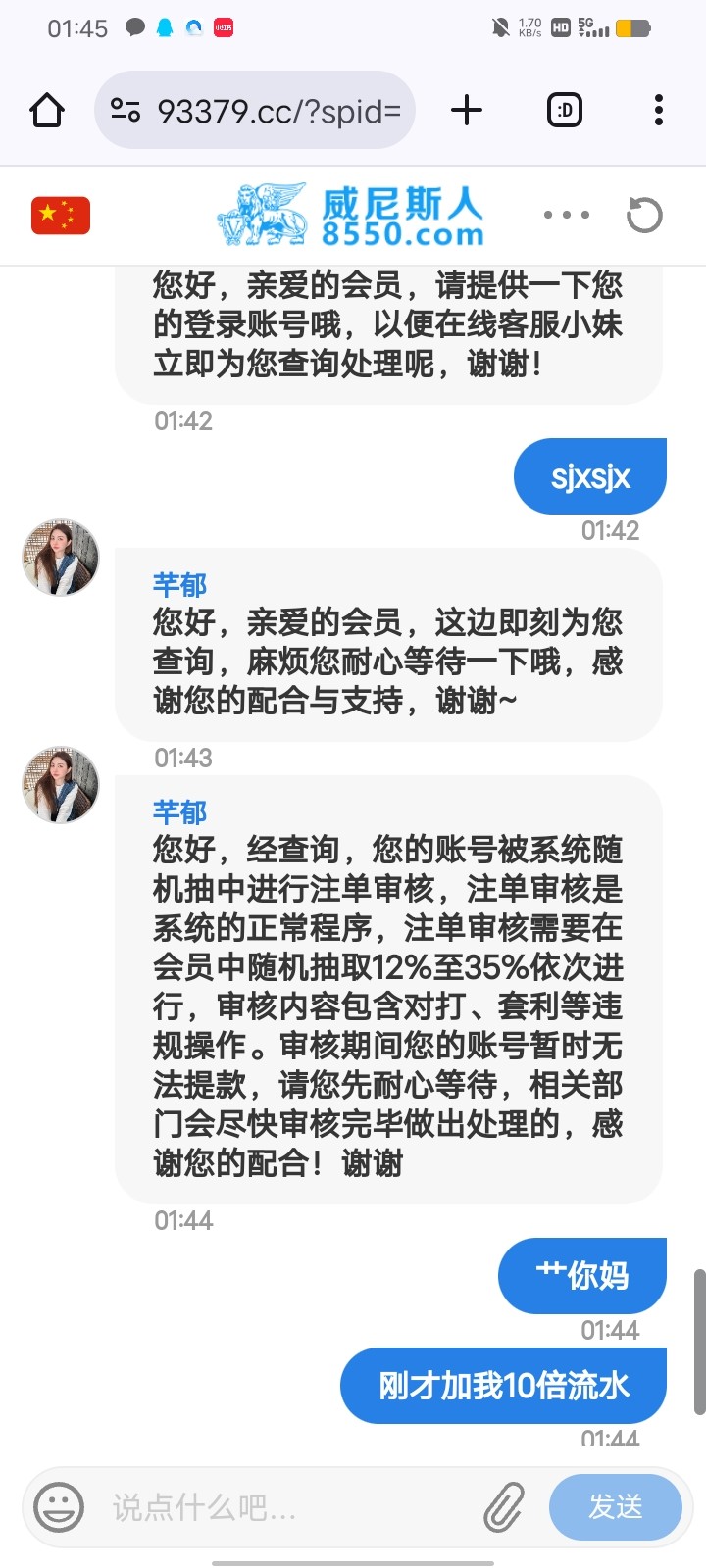Open the chat's three-dot options

567,215
